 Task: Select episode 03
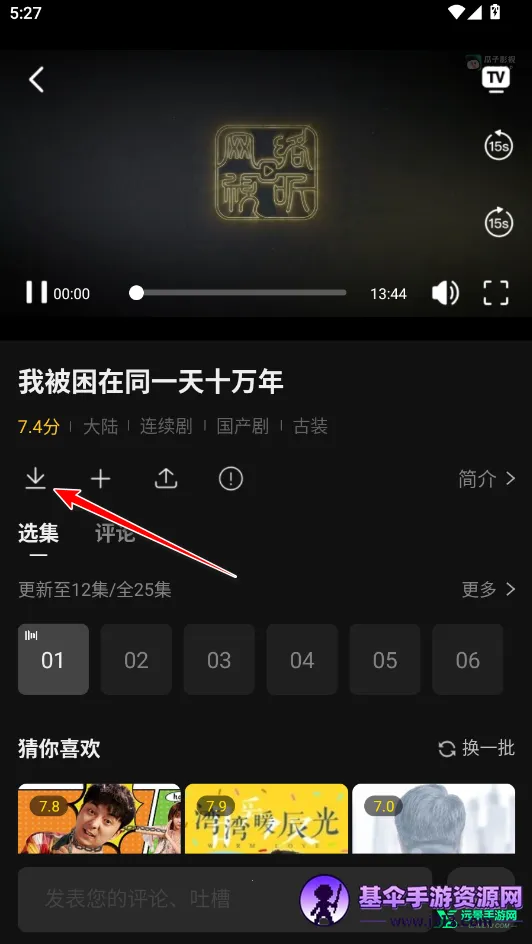coord(219,659)
